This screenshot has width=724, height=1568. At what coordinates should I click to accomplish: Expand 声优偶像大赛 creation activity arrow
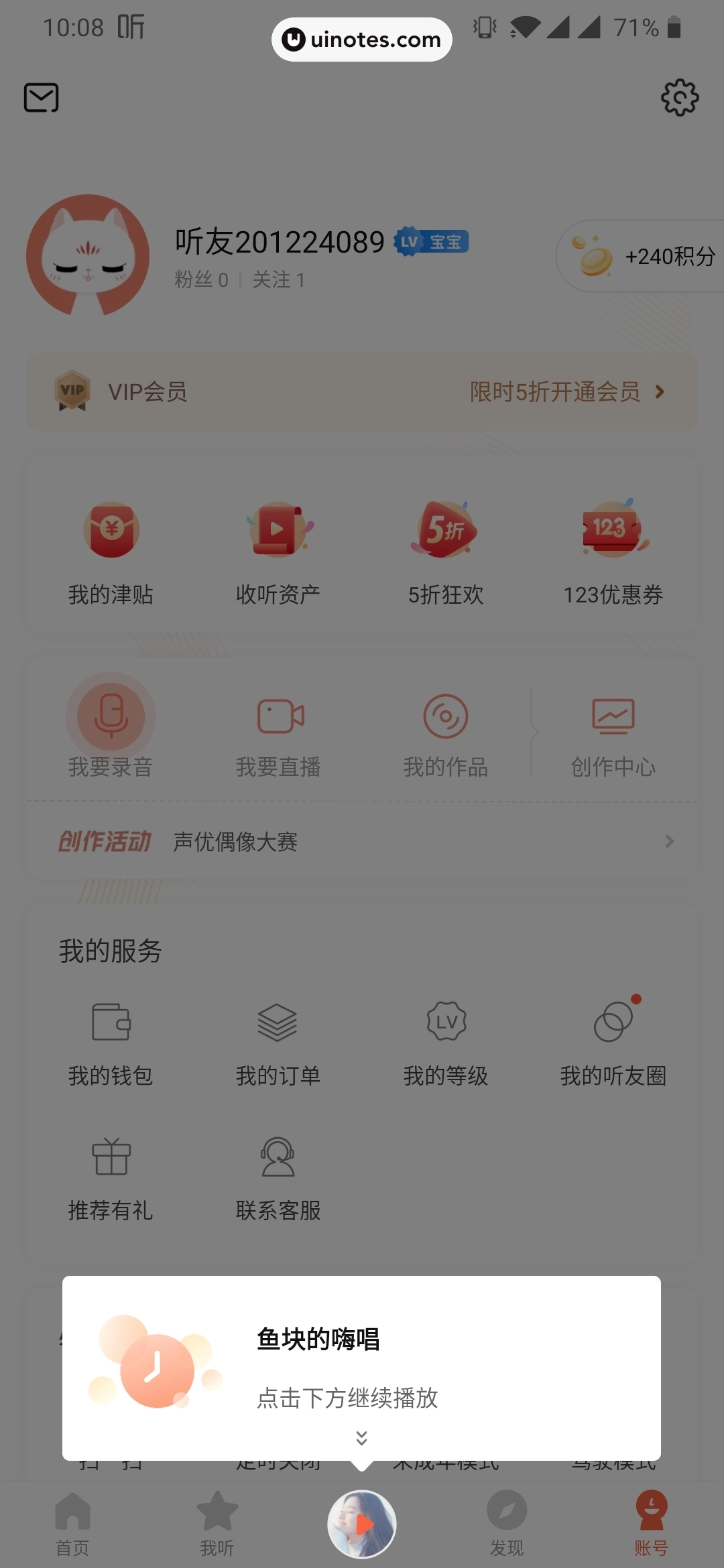tap(670, 842)
